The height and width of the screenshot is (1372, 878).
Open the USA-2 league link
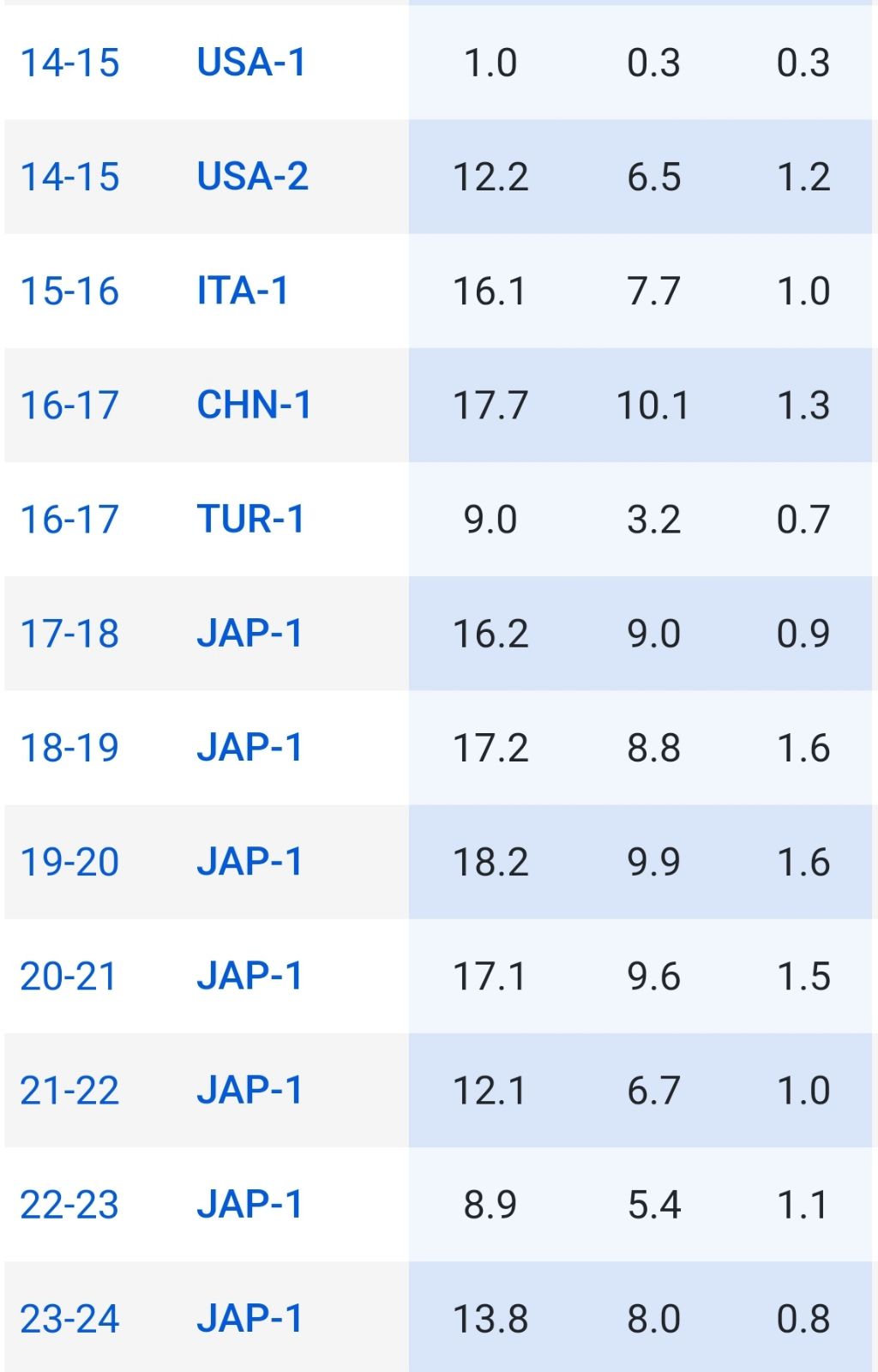(253, 177)
